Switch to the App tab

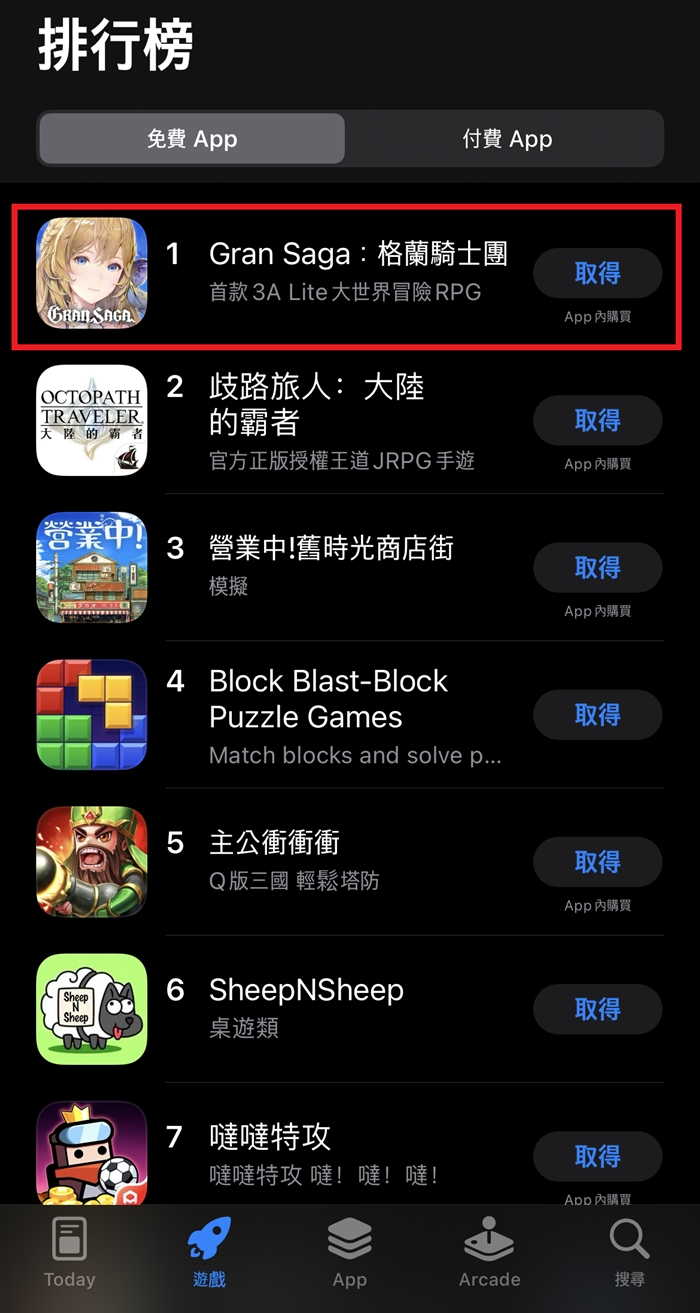click(x=349, y=1253)
